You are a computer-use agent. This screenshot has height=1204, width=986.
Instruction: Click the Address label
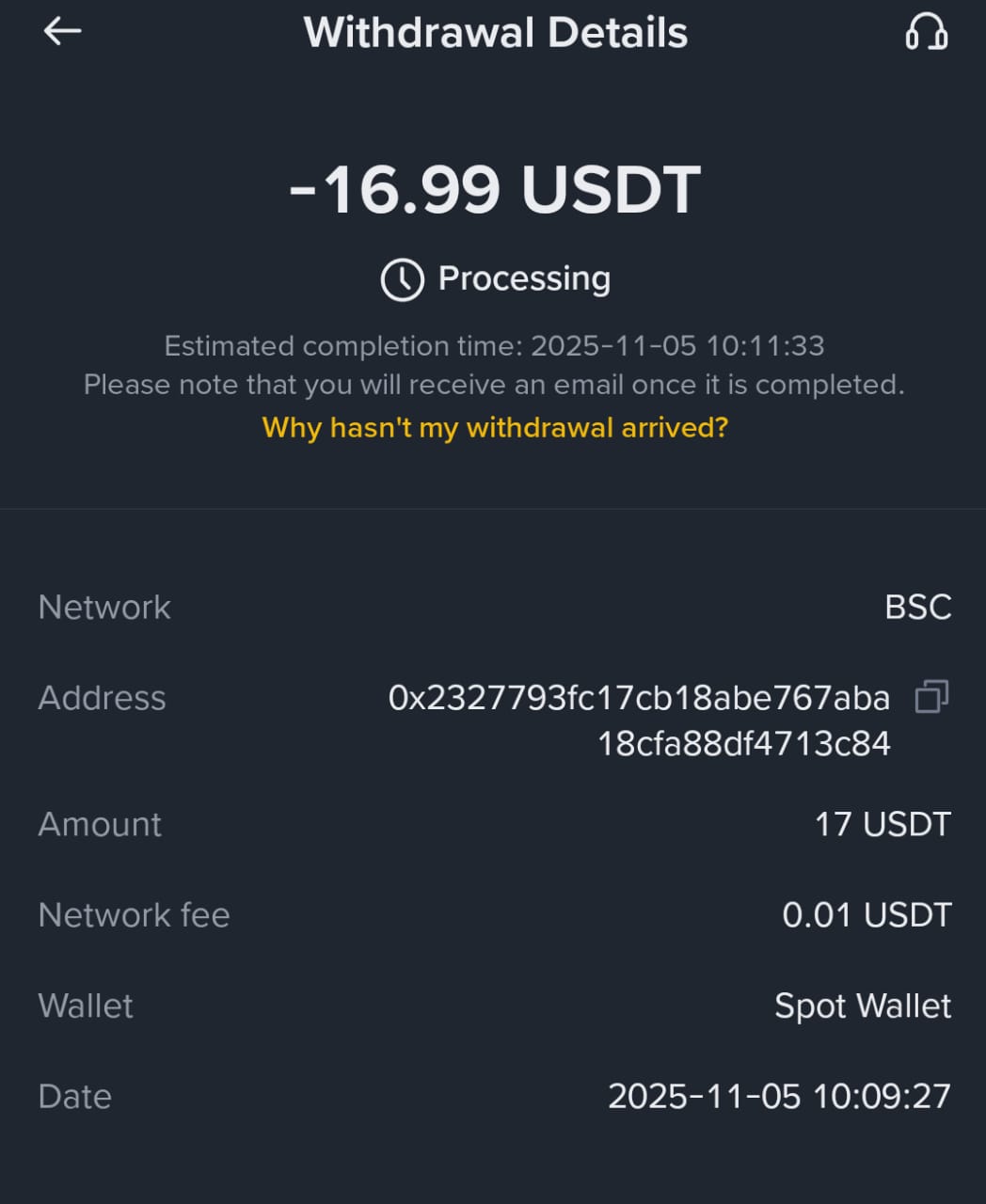tap(101, 698)
